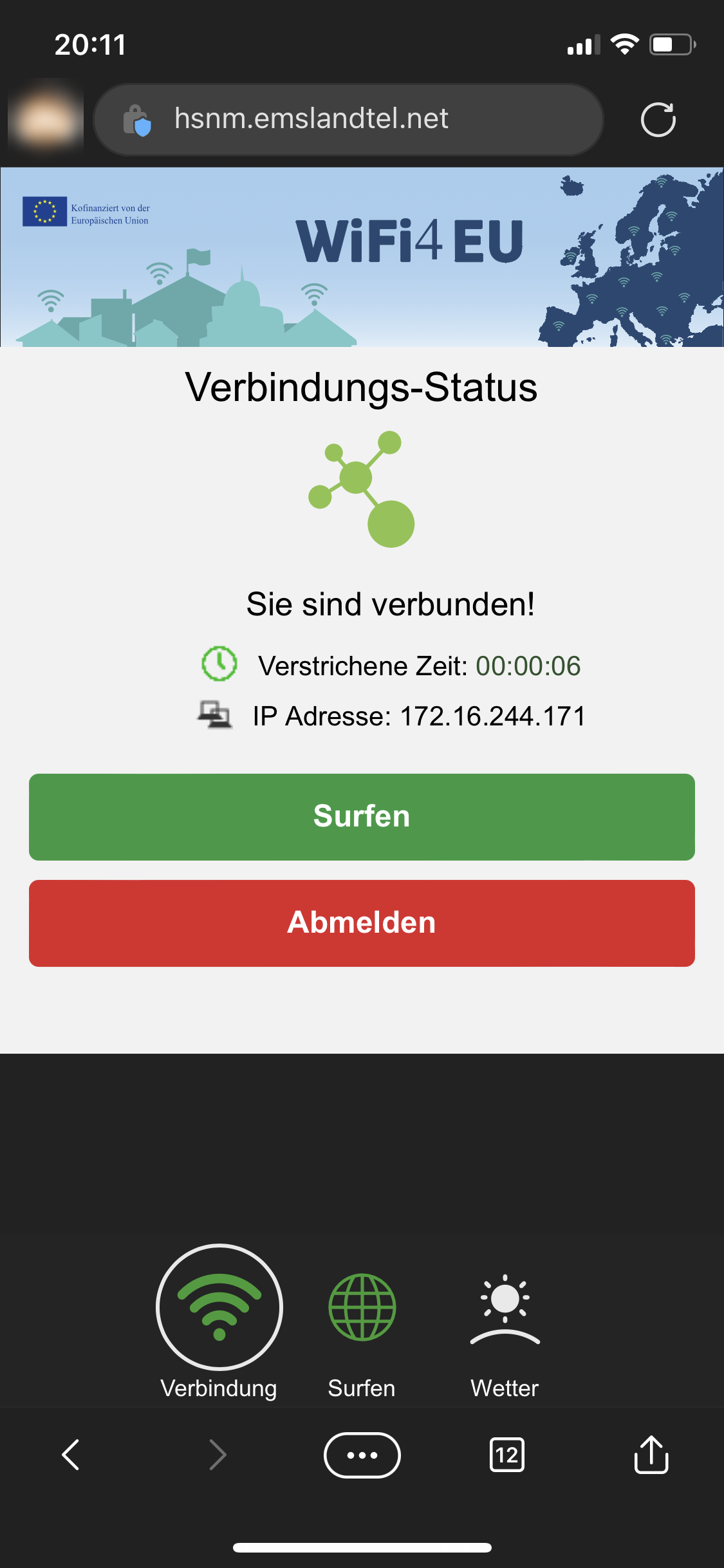724x1568 pixels.
Task: Open the blurred profile avatar
Action: [x=46, y=120]
